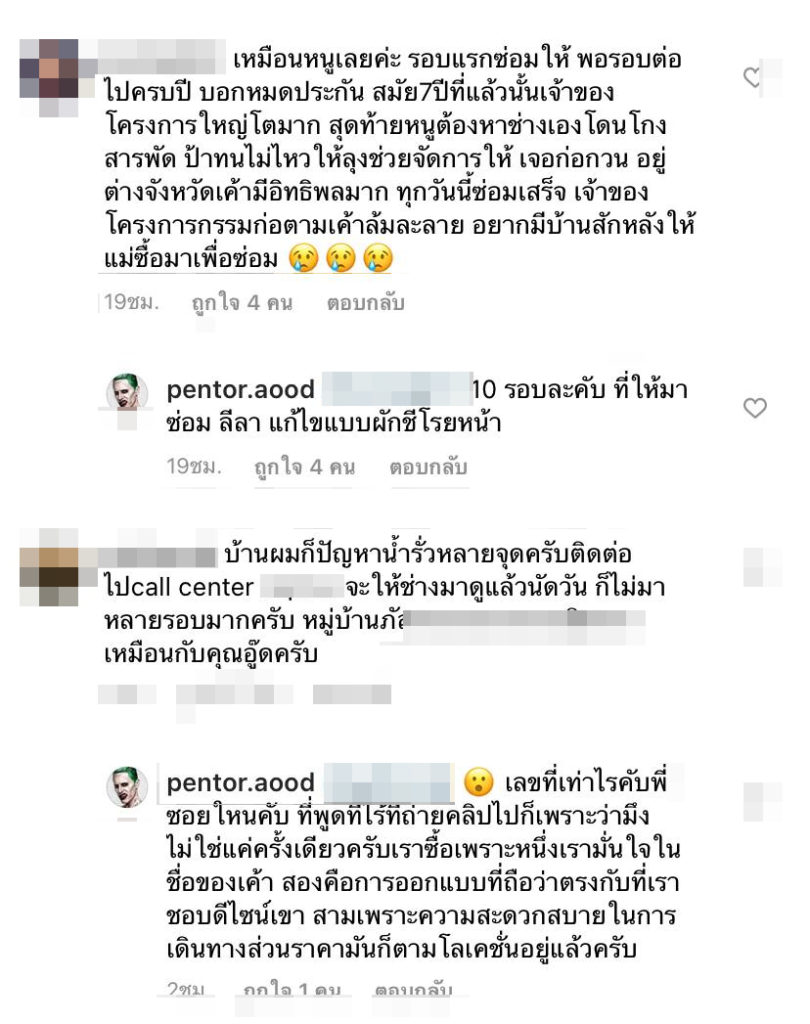Image resolution: width=810 pixels, height=1024 pixels.
Task: Like pentor.aood's reply about 10 รอบละคับ
Action: (x=757, y=408)
